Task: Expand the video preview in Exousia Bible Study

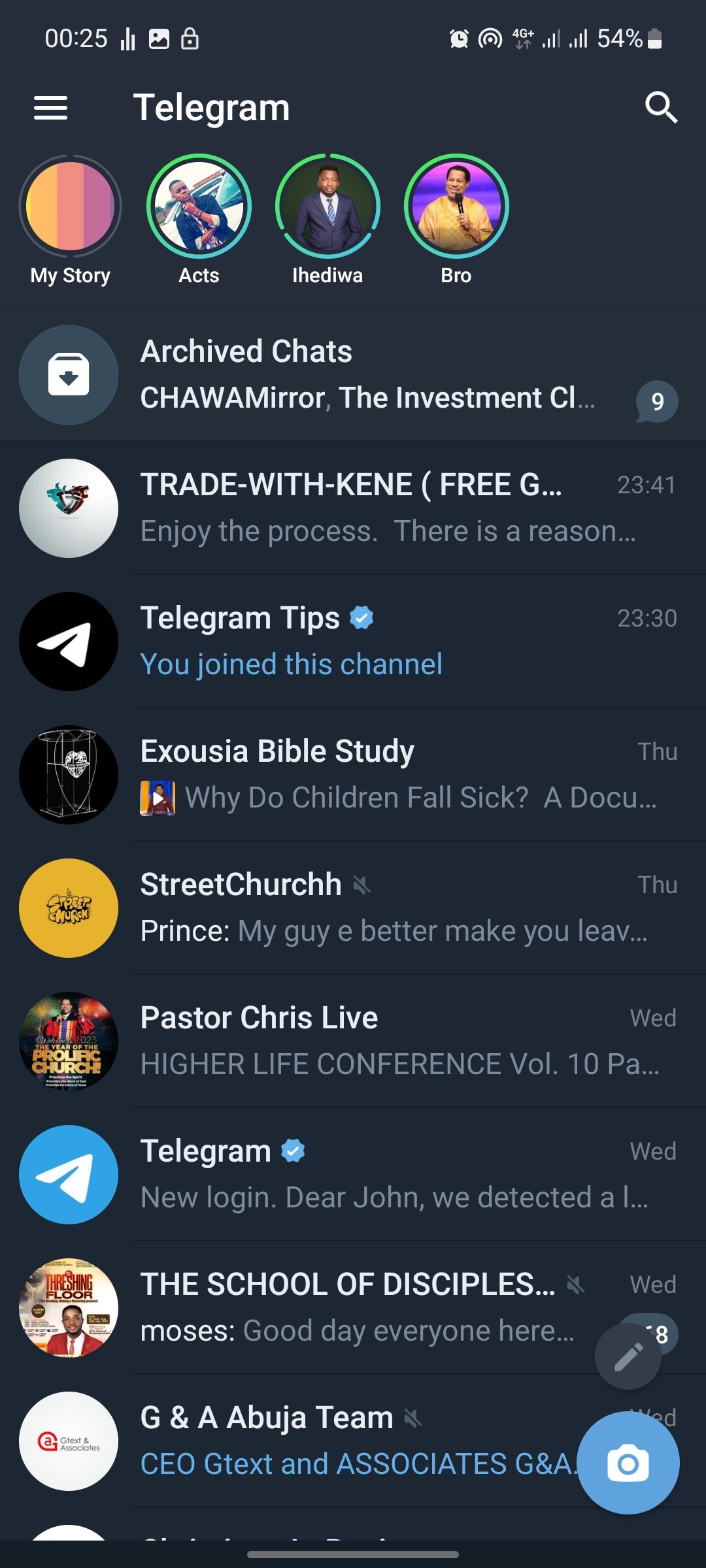Action: (157, 798)
